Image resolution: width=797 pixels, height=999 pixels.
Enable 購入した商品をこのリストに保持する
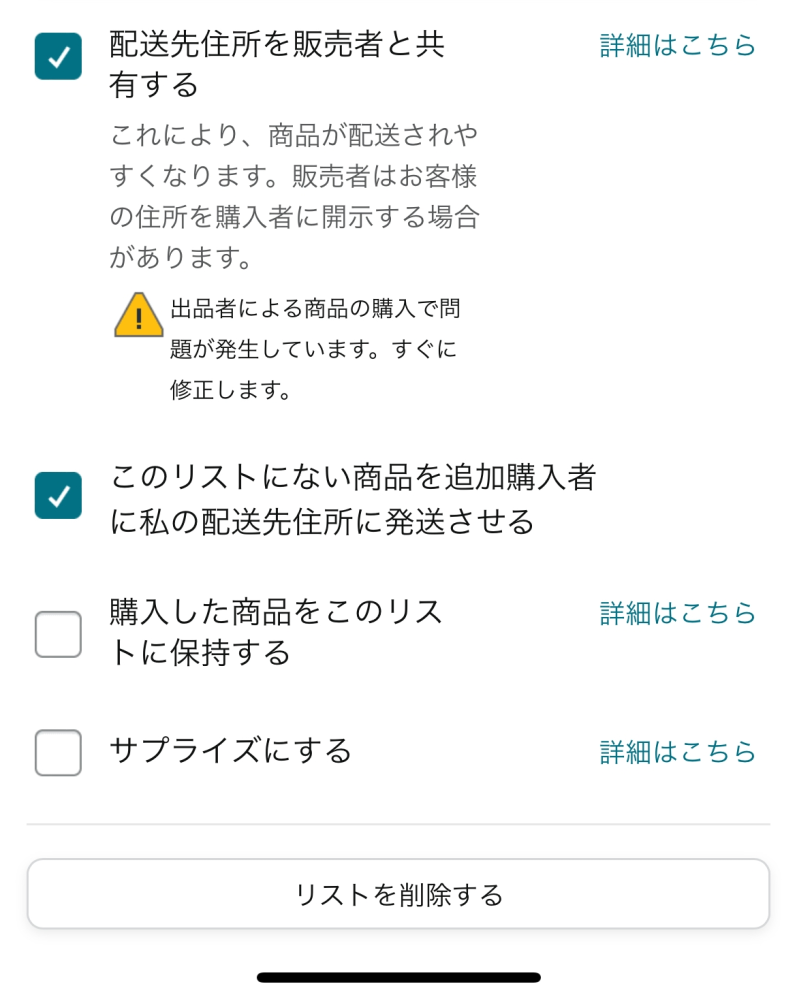(x=57, y=631)
